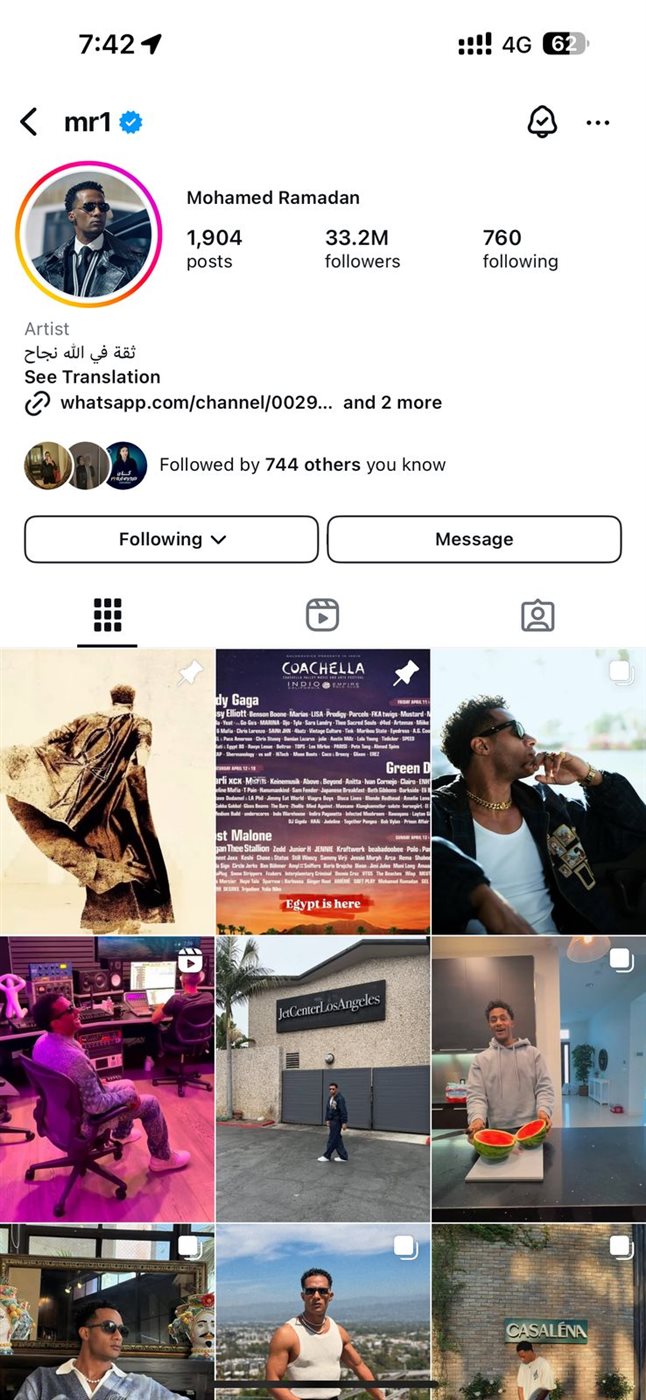Image resolution: width=646 pixels, height=1400 pixels.
Task: Open the JetCenter Los Angeles post
Action: (323, 1078)
